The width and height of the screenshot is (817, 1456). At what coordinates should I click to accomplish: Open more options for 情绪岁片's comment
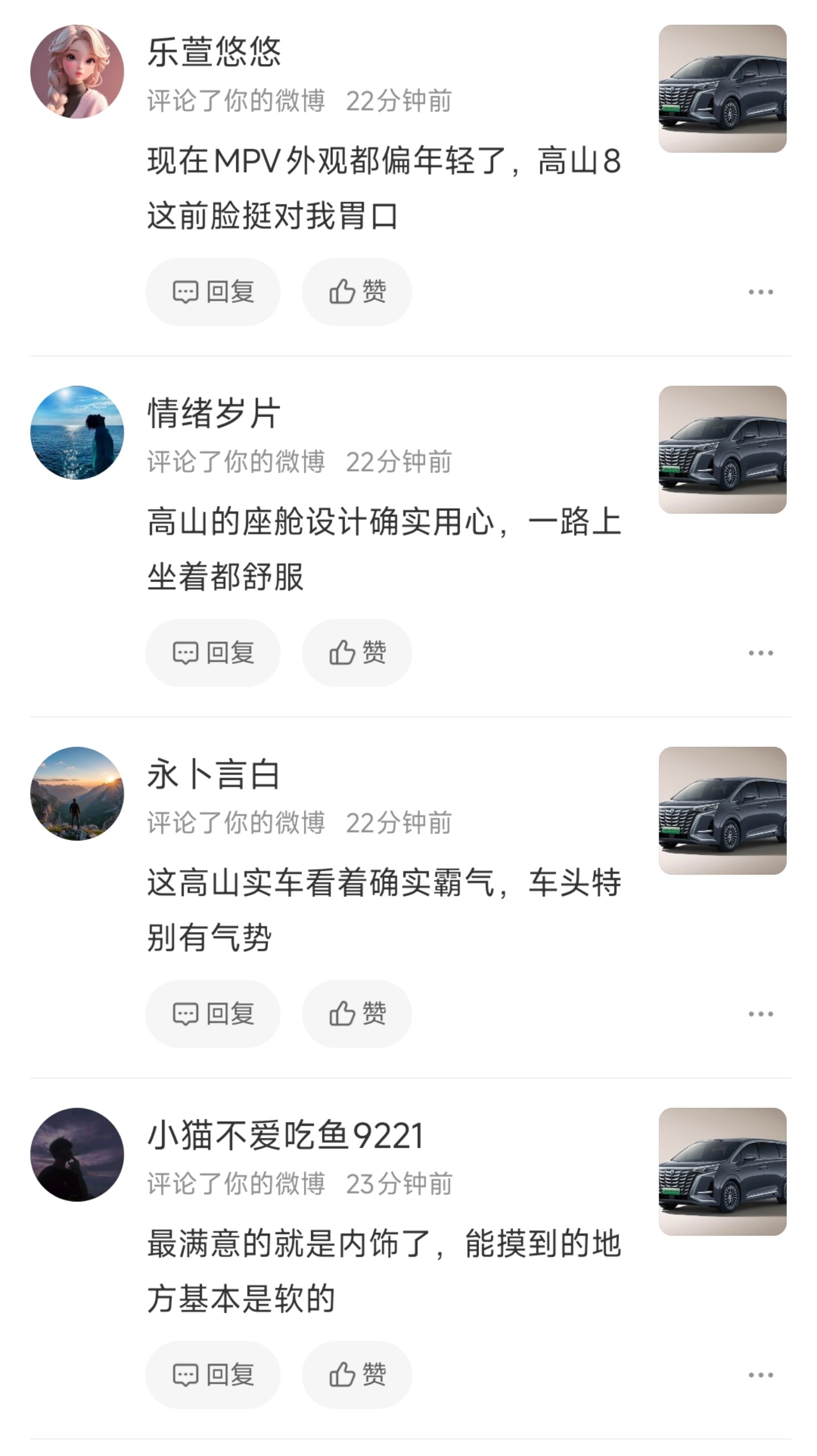pyautogui.click(x=760, y=653)
